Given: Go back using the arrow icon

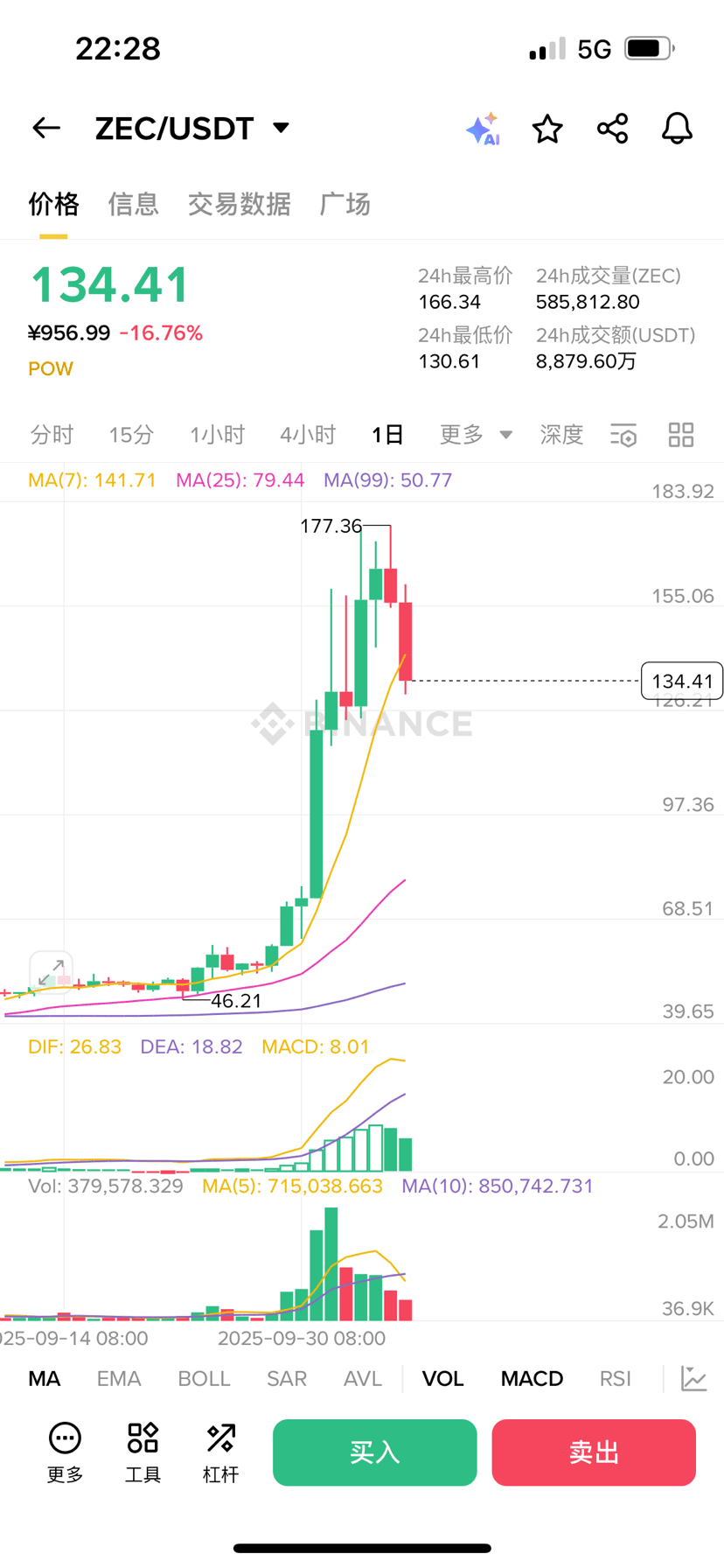Looking at the screenshot, I should [46, 129].
